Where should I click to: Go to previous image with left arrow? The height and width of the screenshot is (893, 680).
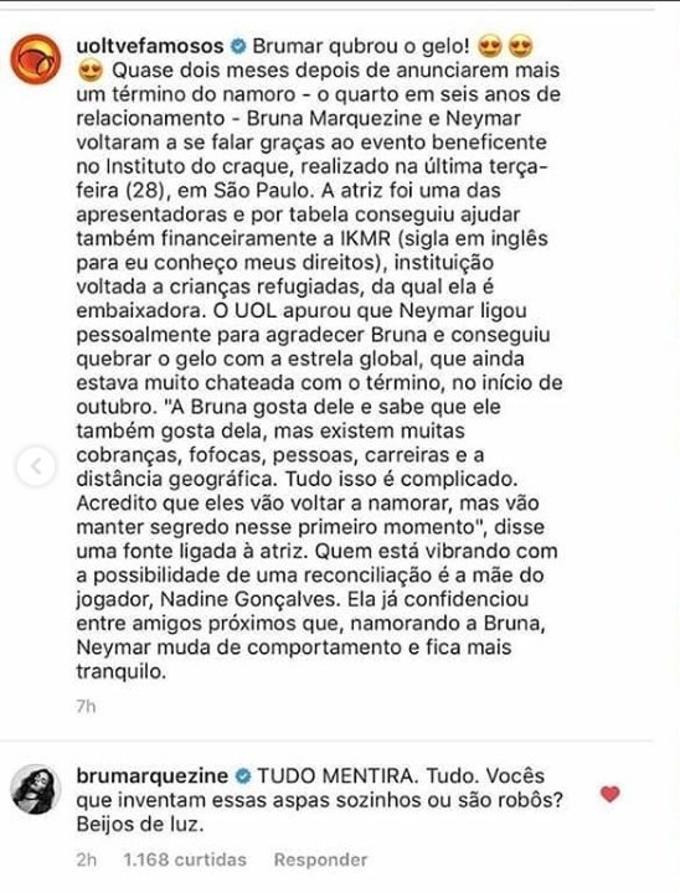tap(37, 465)
